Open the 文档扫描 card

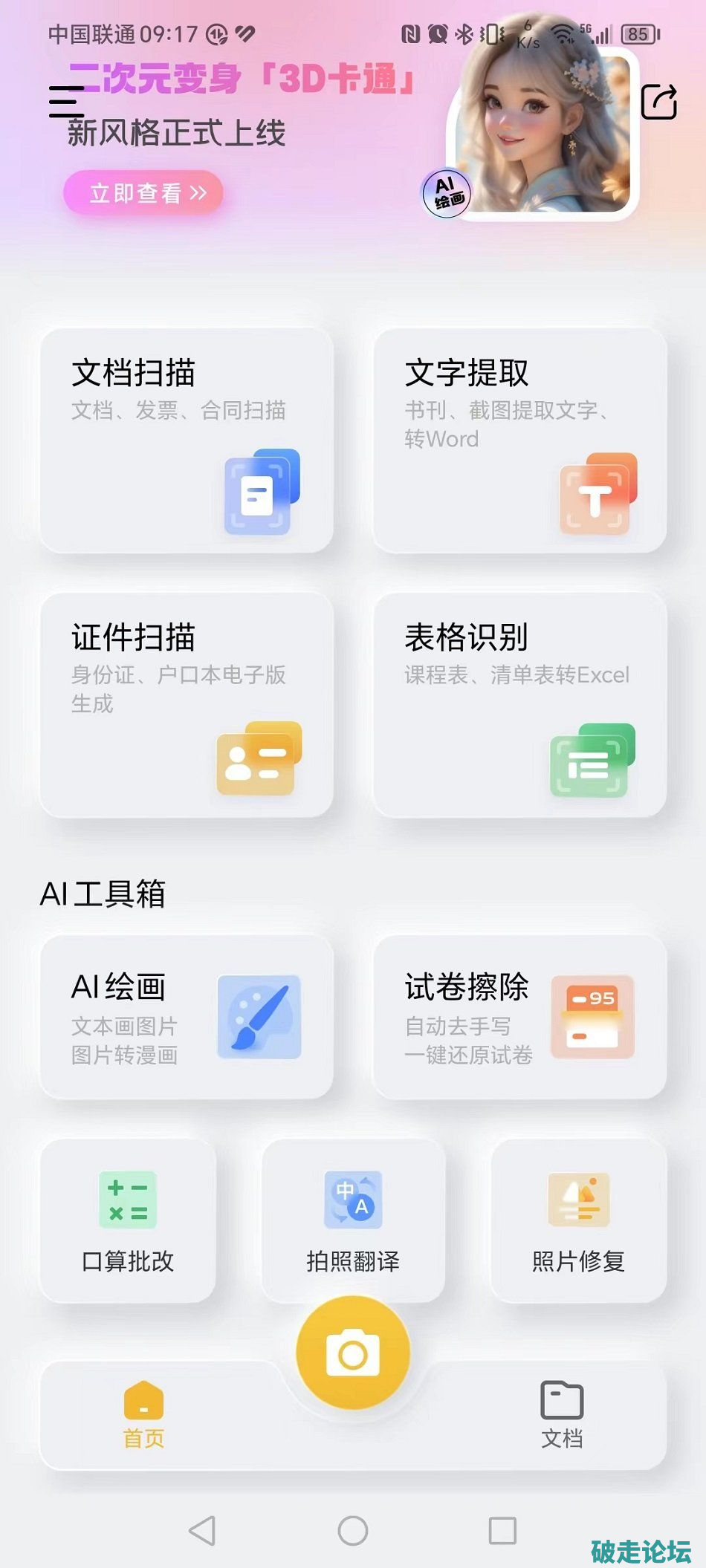pos(187,440)
